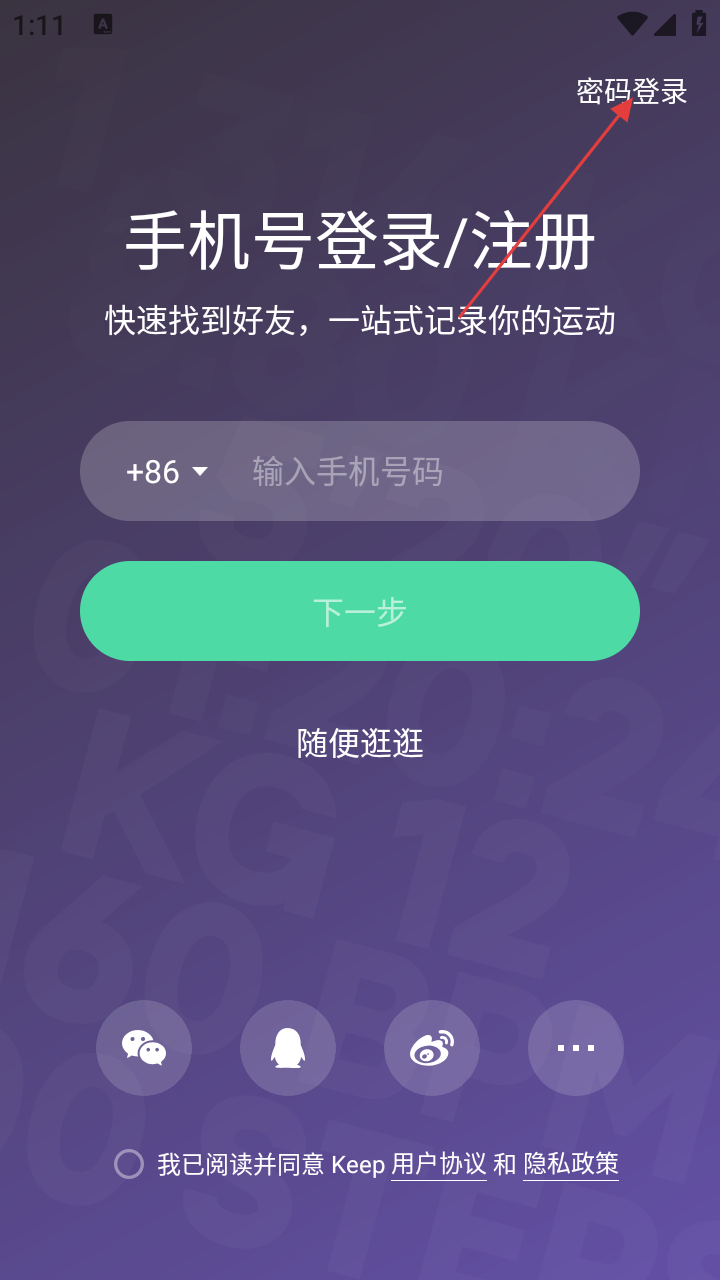Open the 用户协议 user agreement link
720x1280 pixels.
tap(438, 1164)
